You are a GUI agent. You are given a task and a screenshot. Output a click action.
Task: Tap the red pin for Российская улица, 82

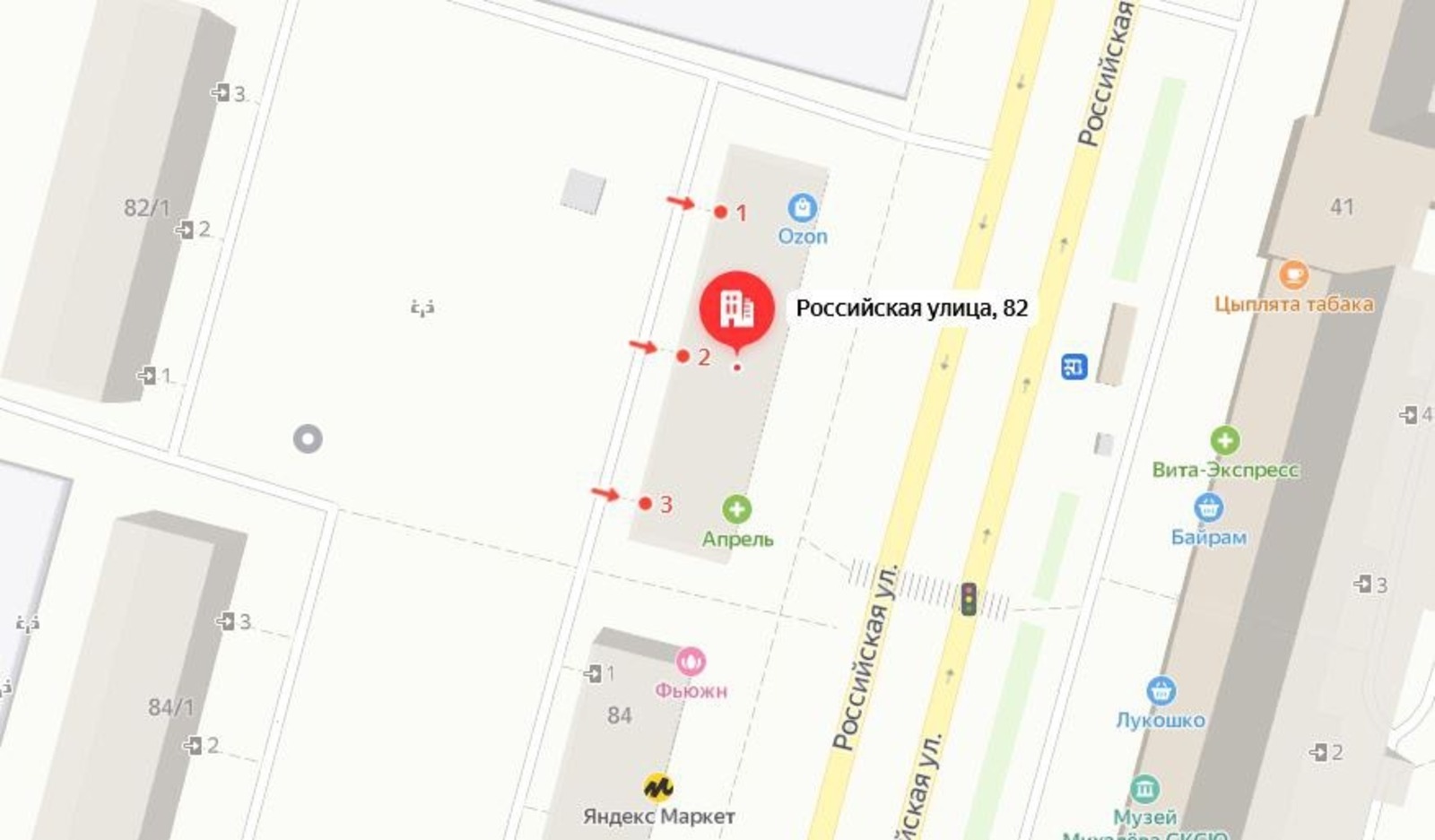736,308
